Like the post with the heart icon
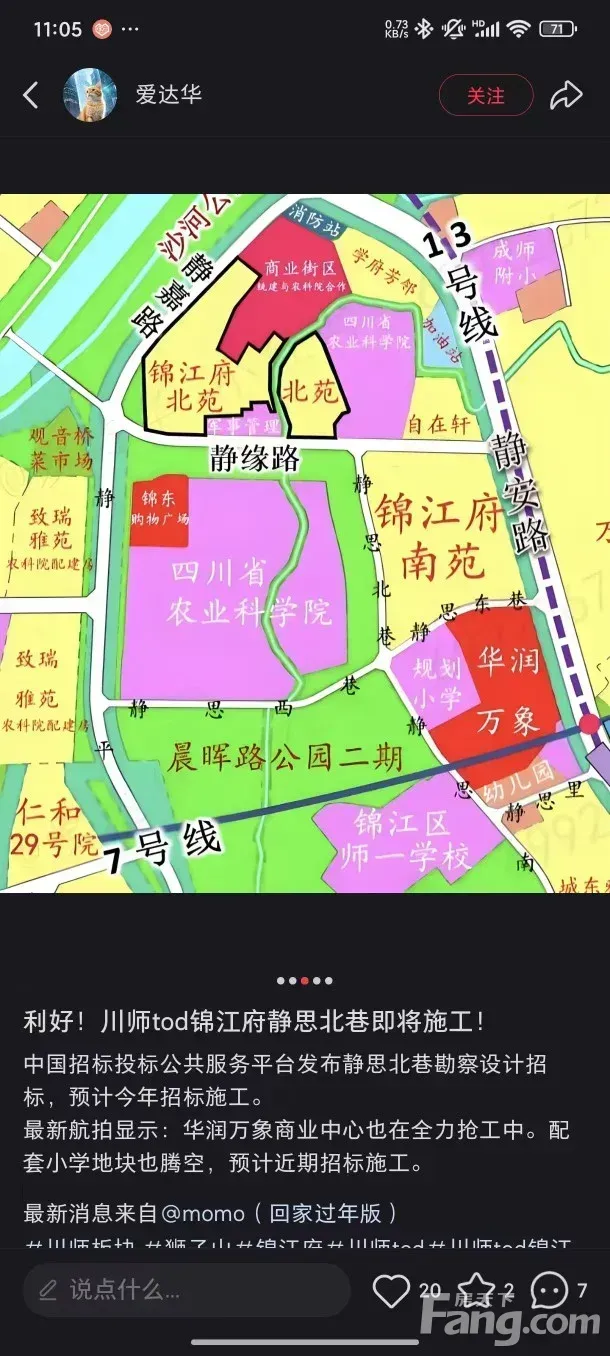The image size is (610, 1356). (x=392, y=1290)
